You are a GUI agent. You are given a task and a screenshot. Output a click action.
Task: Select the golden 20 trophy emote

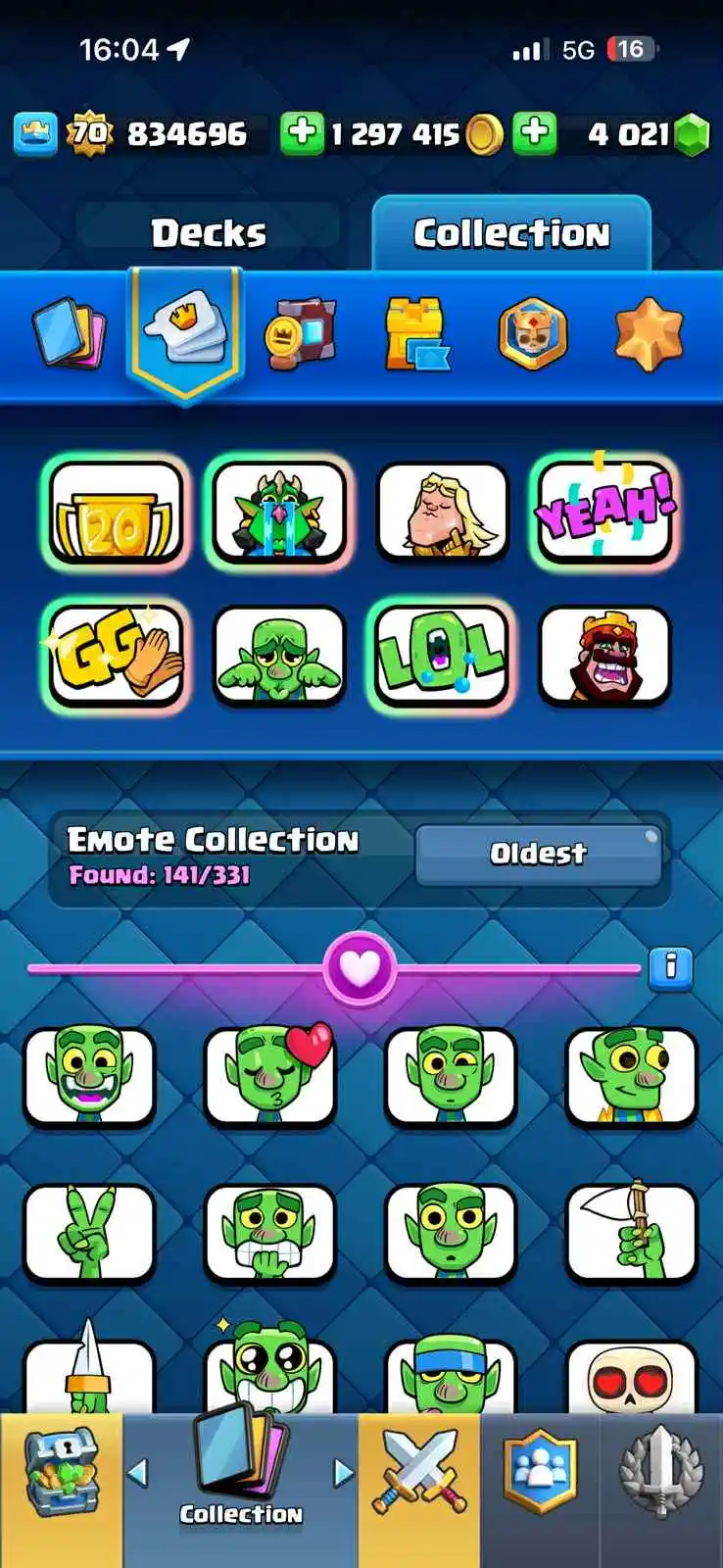pos(116,512)
